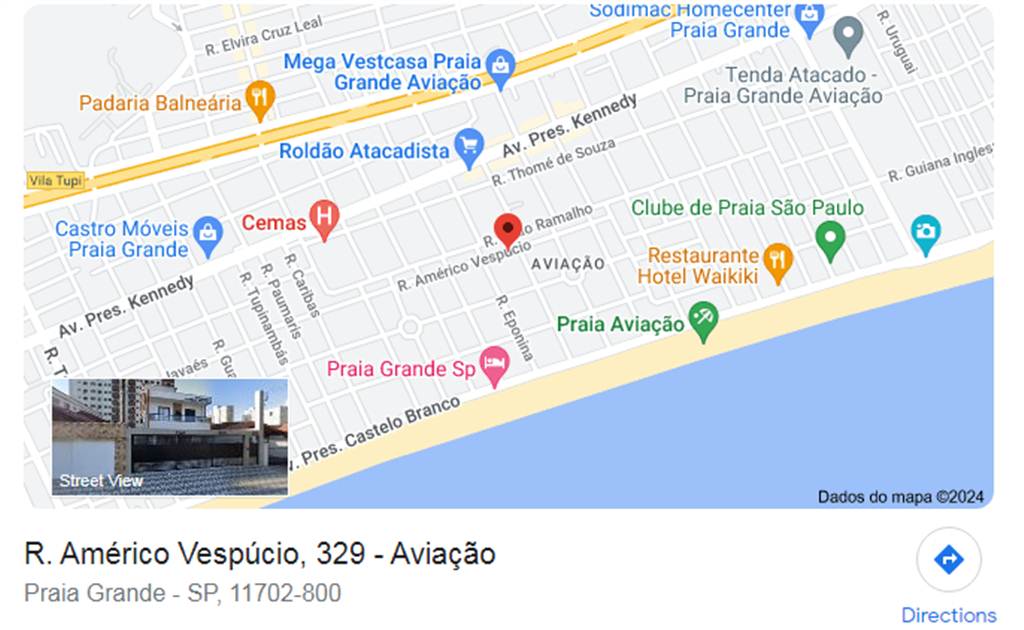Image resolution: width=1024 pixels, height=630 pixels.
Task: Open Tenda Atacado grey location marker
Action: [x=849, y=35]
